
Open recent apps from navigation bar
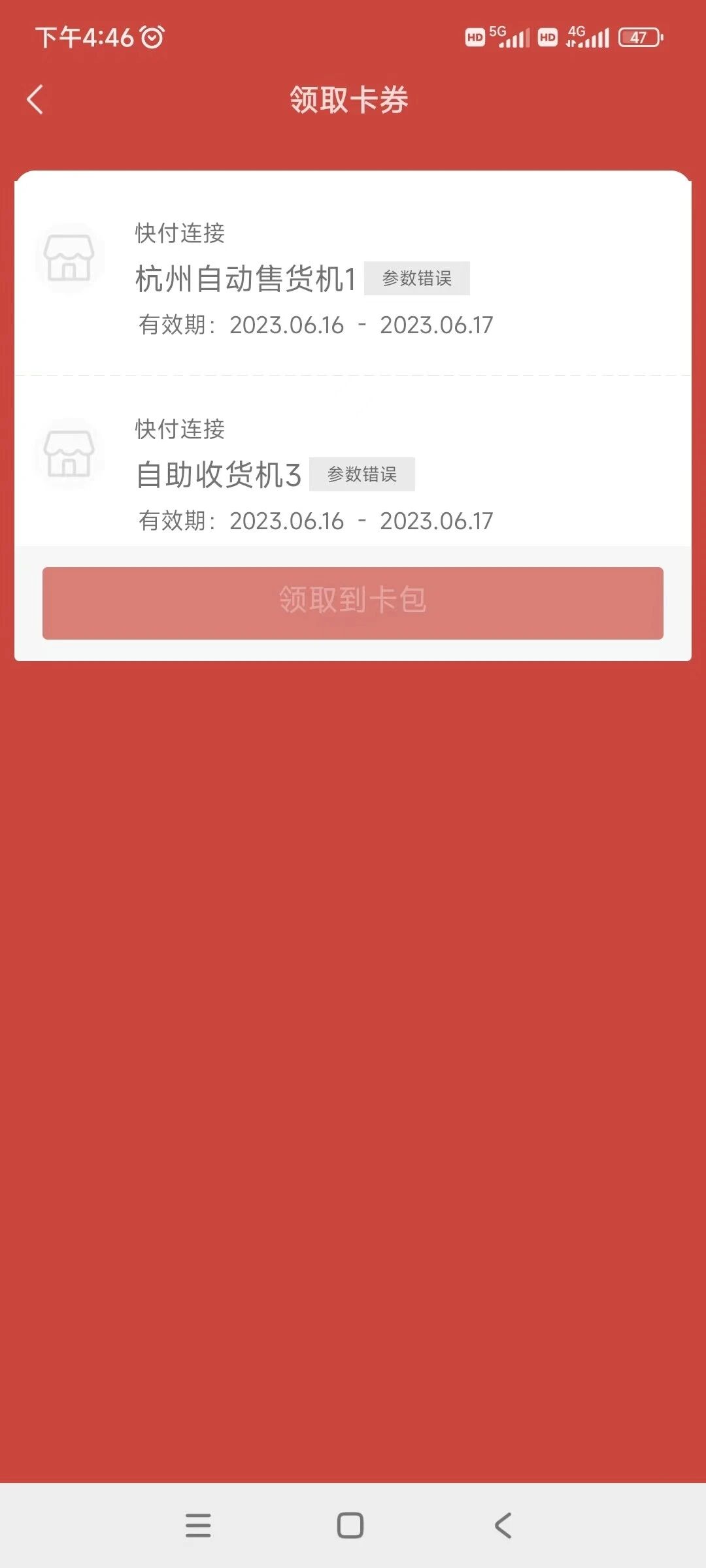click(x=198, y=1526)
